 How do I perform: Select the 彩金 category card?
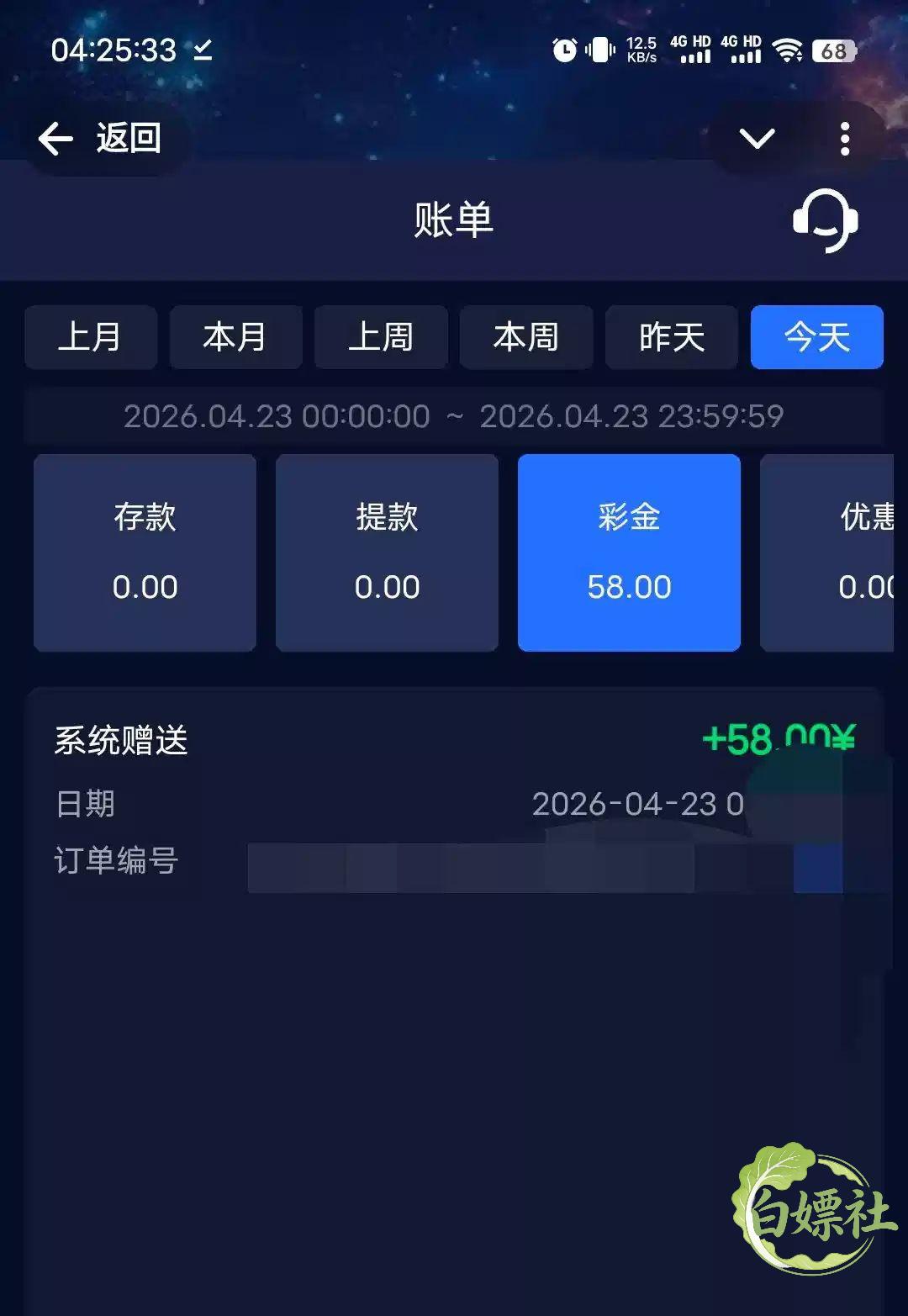tap(629, 552)
